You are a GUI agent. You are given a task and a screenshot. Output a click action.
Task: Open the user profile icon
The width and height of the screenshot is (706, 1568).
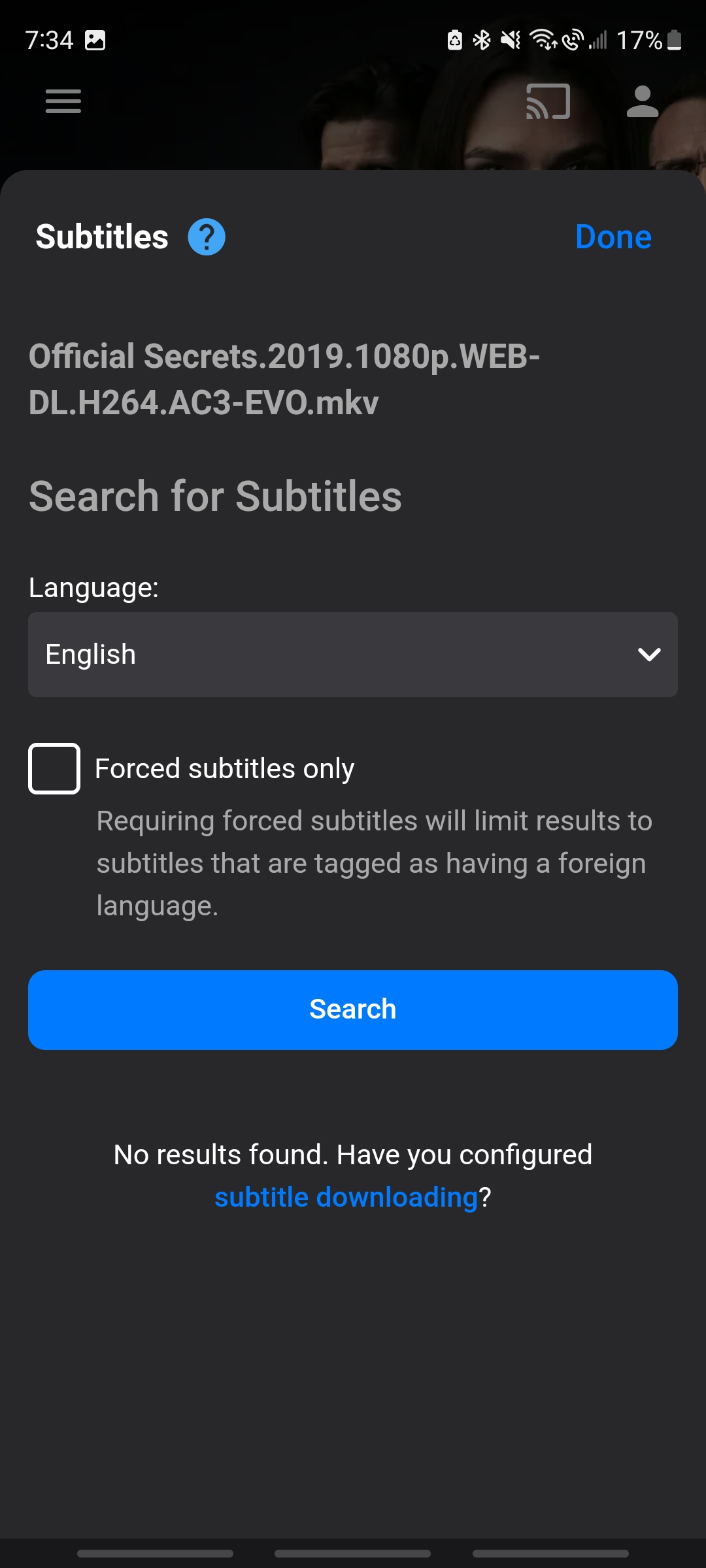click(642, 102)
